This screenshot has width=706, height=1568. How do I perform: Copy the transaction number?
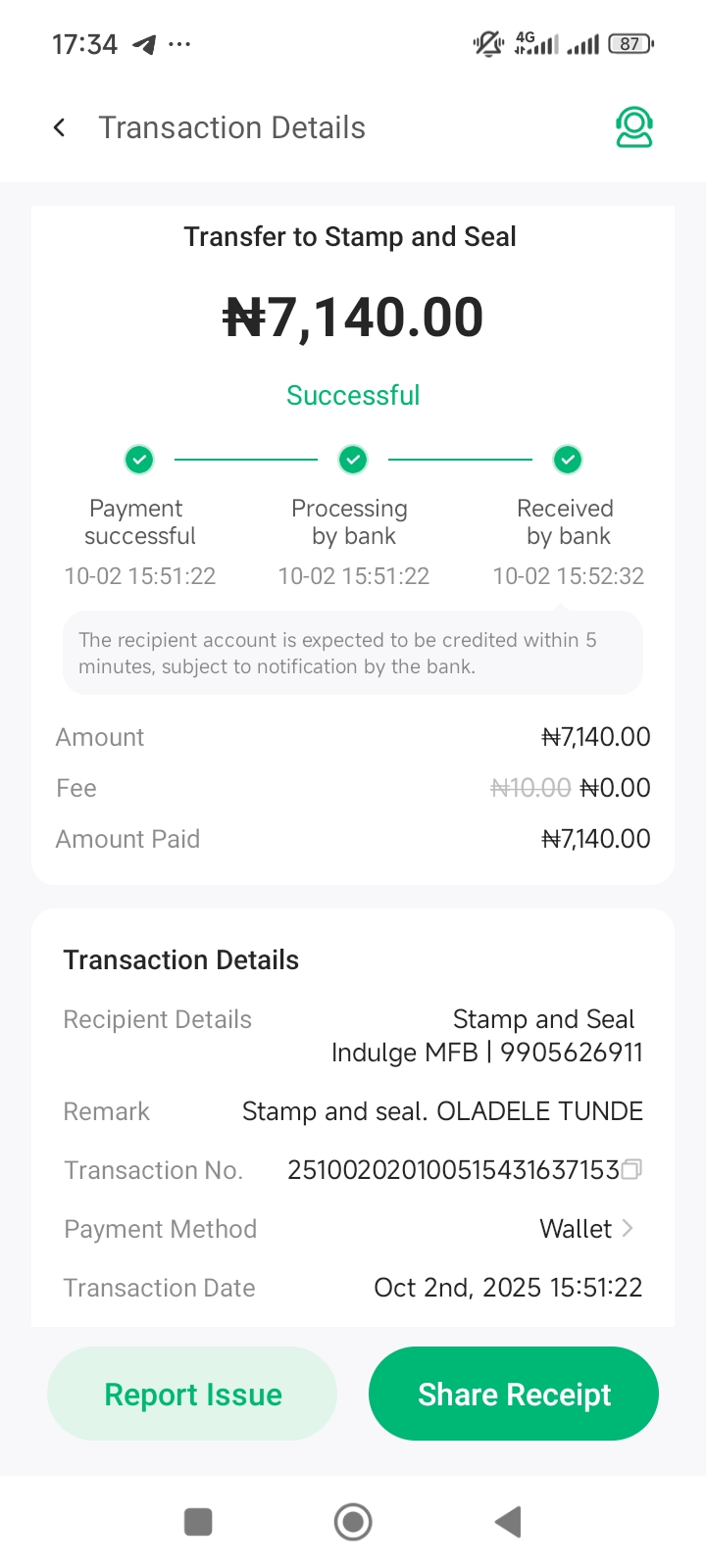[x=632, y=1169]
